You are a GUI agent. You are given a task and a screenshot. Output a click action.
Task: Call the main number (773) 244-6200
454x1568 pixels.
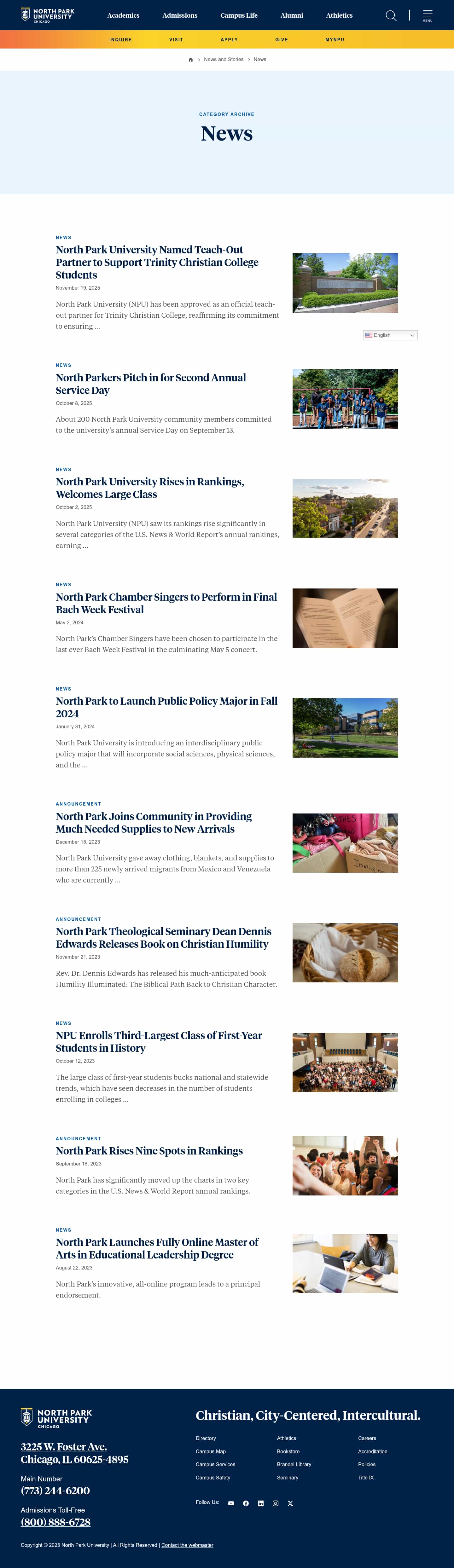[x=55, y=1491]
